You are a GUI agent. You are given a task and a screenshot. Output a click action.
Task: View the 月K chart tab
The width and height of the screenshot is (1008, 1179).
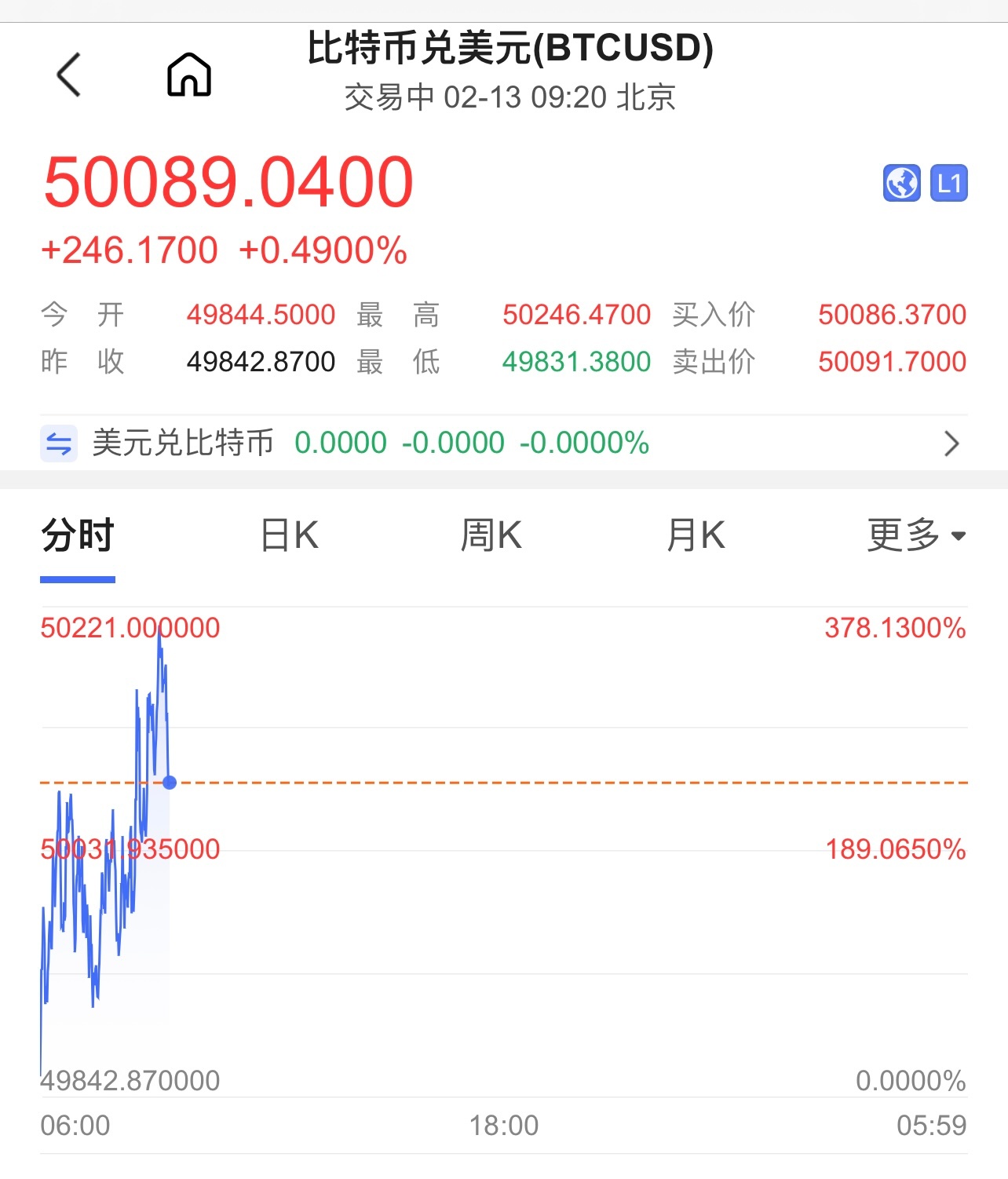coord(696,536)
